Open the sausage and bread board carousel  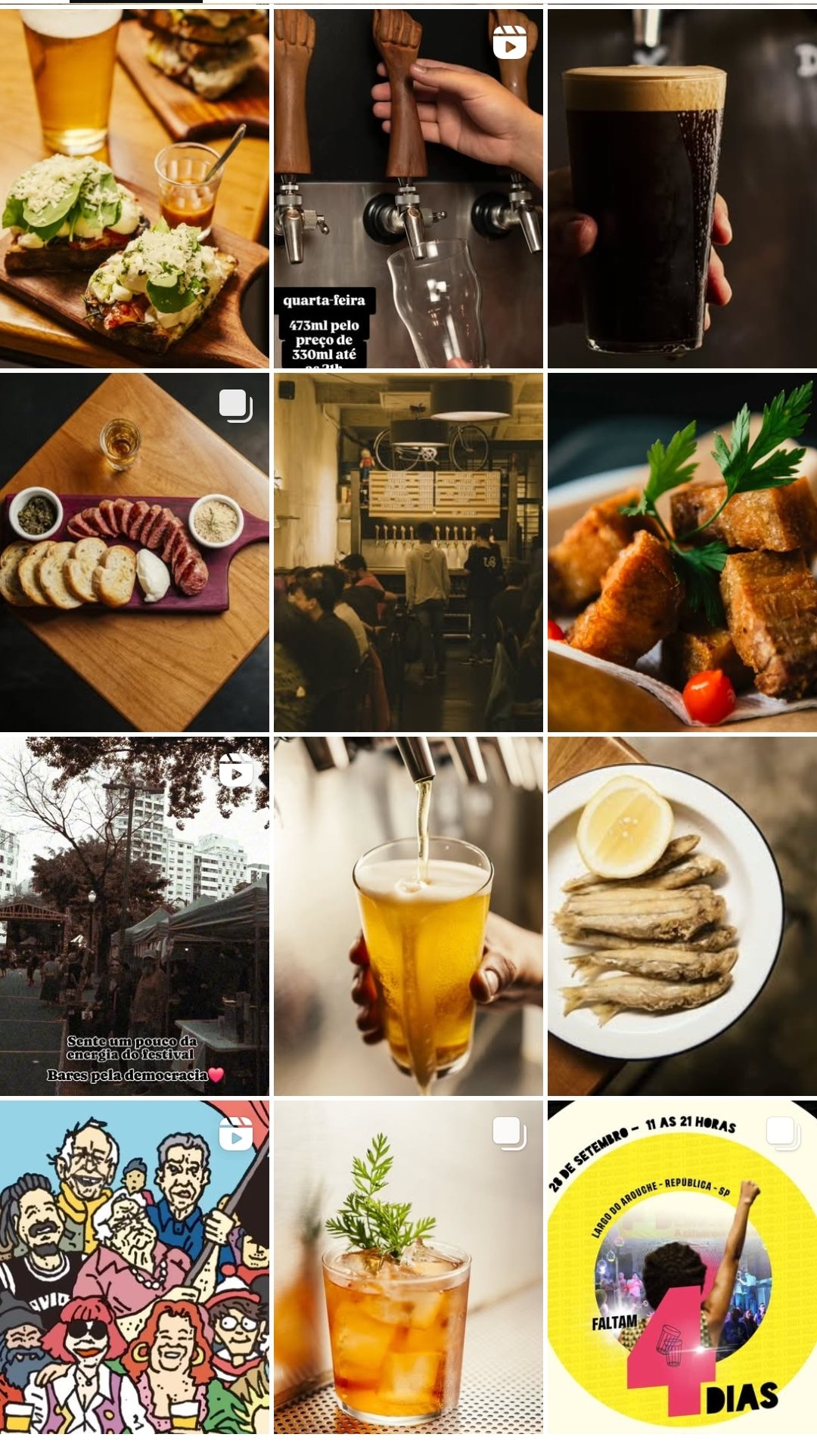(134, 552)
